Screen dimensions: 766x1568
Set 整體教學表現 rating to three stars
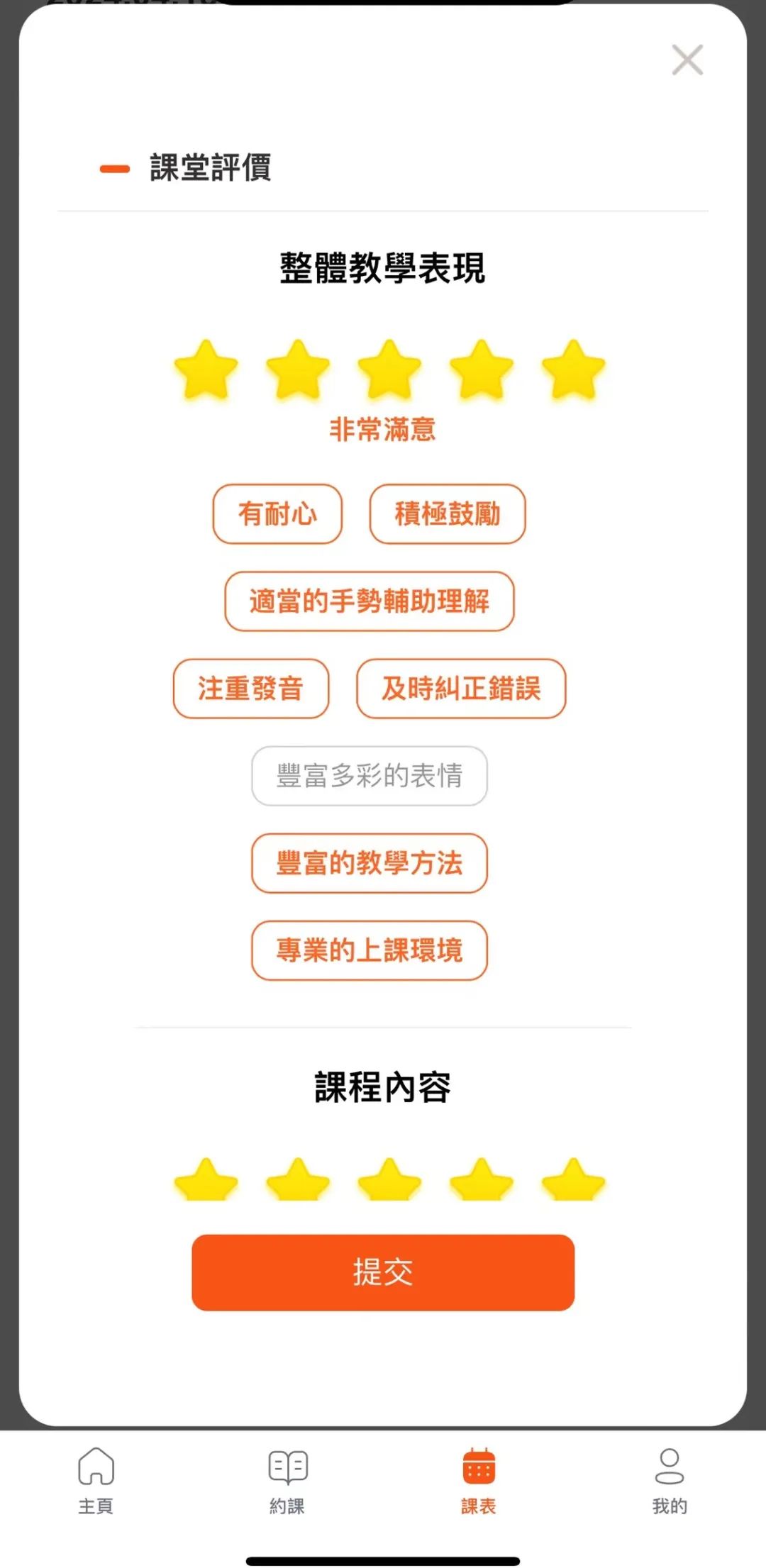pos(389,369)
